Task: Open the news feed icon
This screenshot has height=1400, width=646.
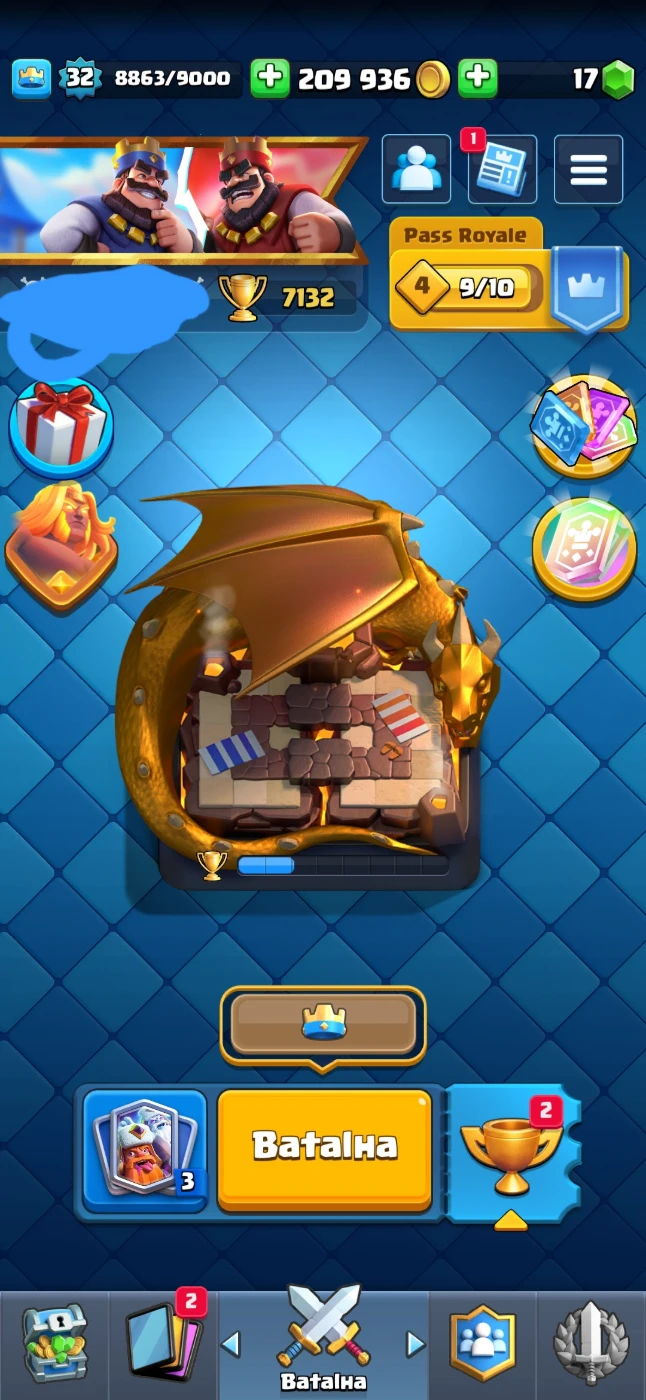Action: click(502, 170)
